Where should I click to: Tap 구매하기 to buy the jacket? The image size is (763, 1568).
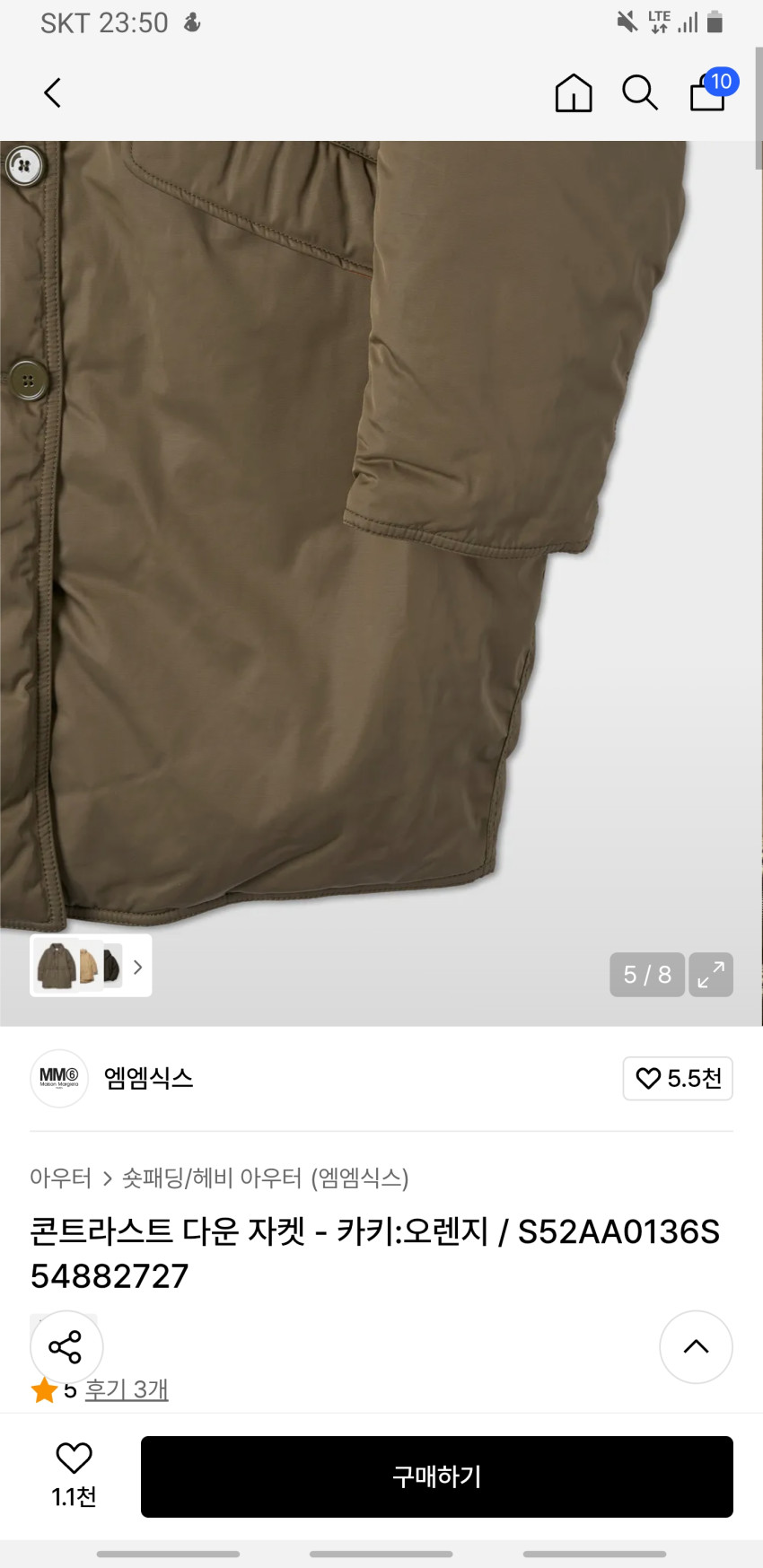437,1476
